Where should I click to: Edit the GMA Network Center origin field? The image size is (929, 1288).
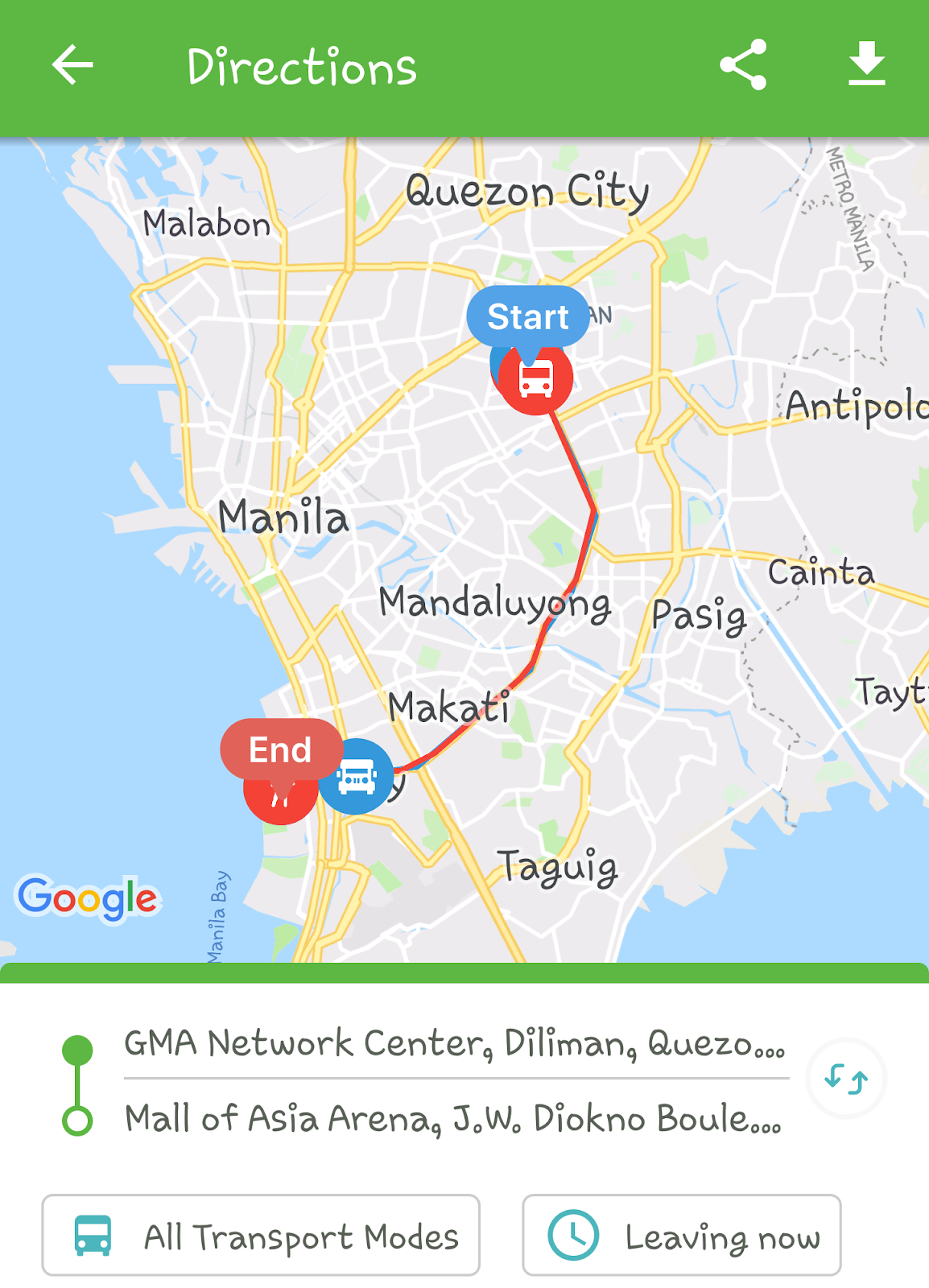(x=455, y=1043)
